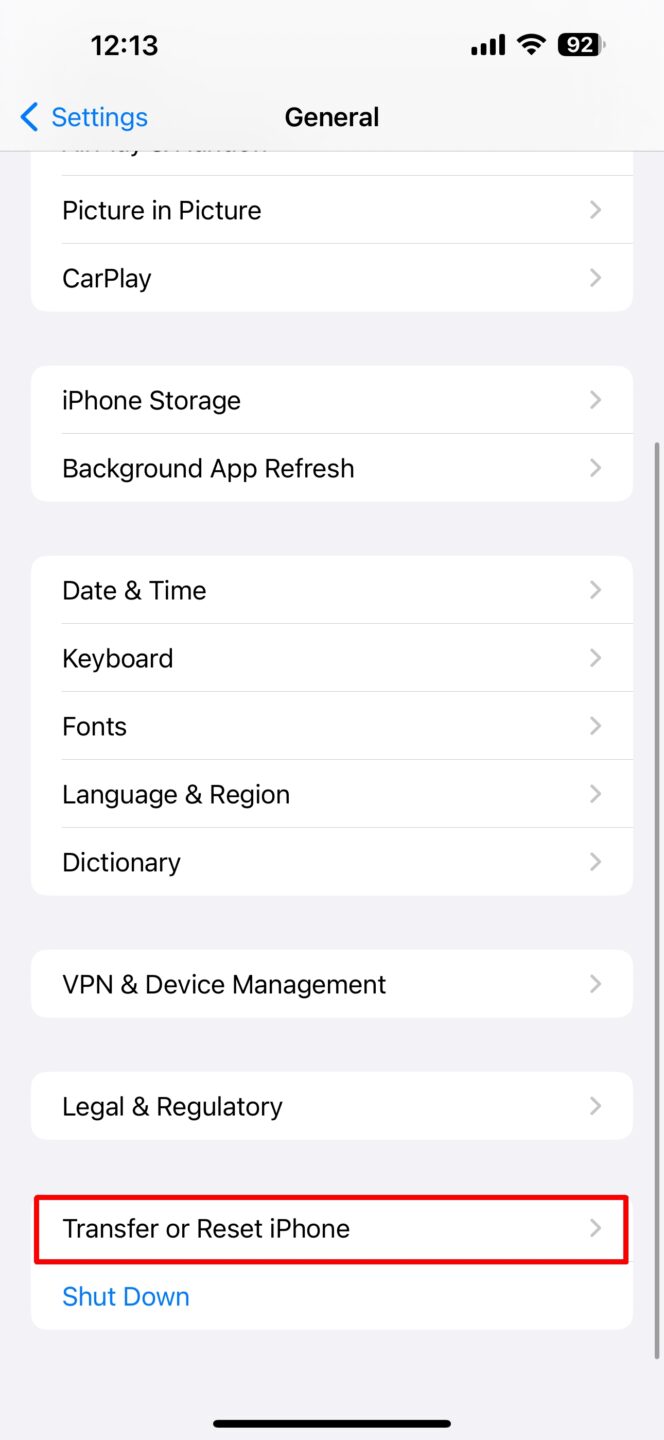The image size is (664, 1440).
Task: Select Transfer or Reset iPhone
Action: coord(331,1228)
